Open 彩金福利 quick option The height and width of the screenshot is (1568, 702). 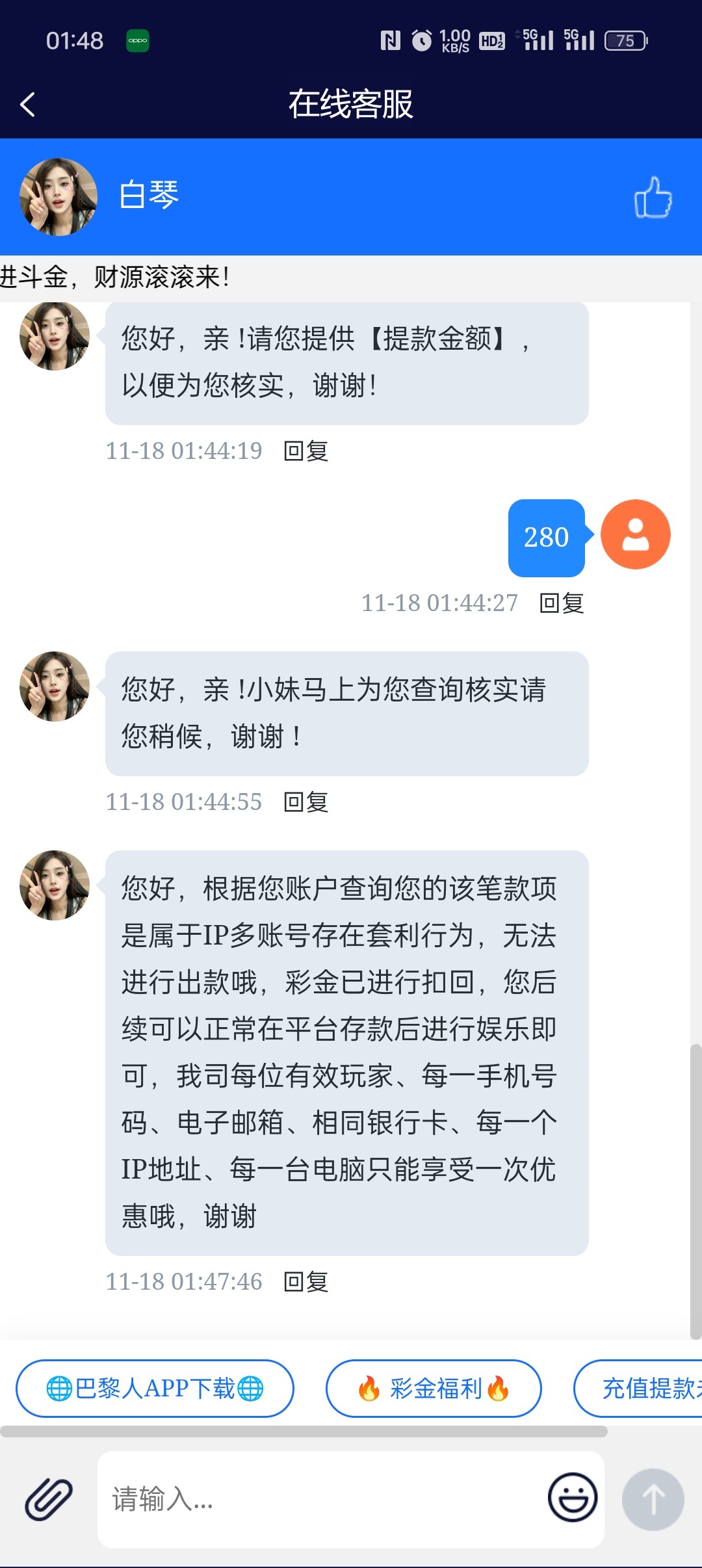(x=434, y=1388)
